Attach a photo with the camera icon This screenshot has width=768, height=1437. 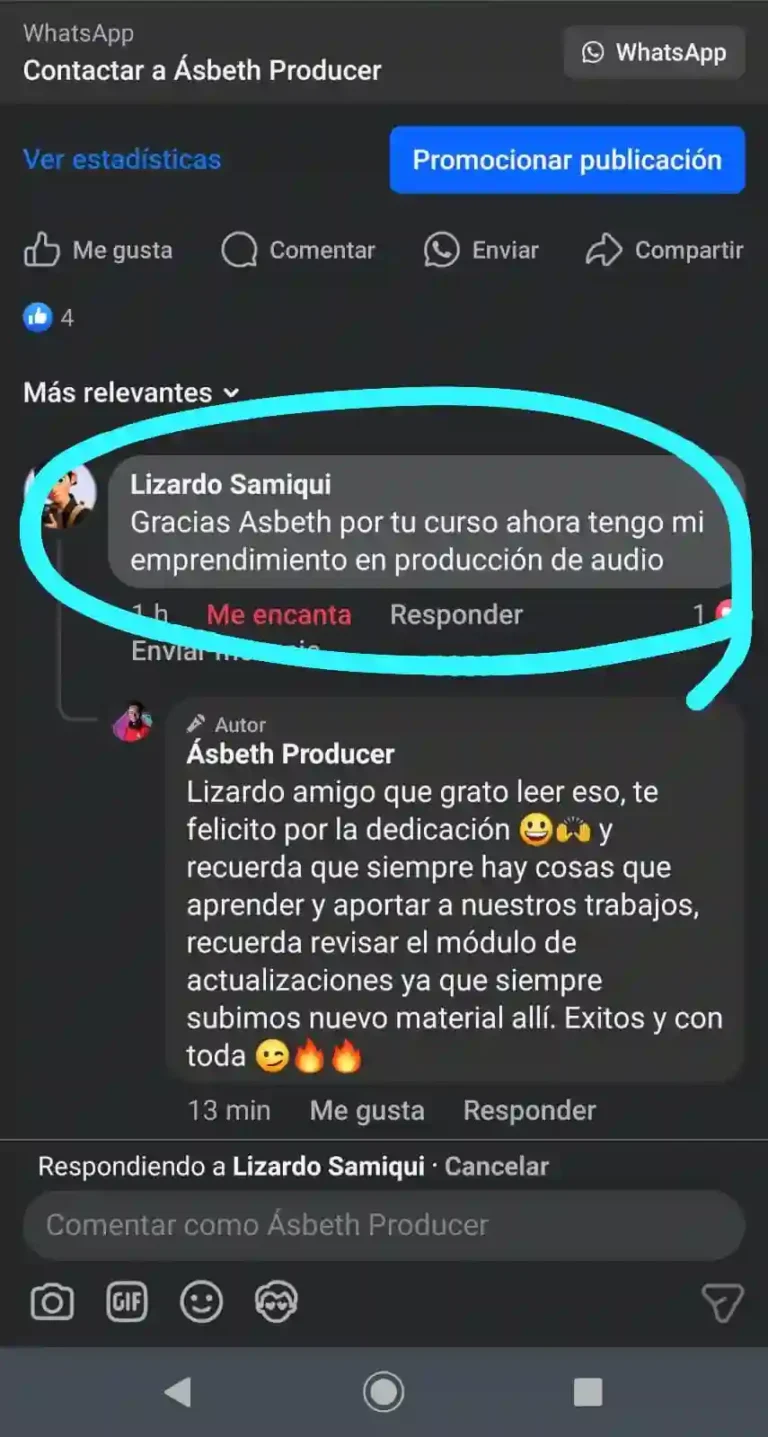pos(52,1302)
